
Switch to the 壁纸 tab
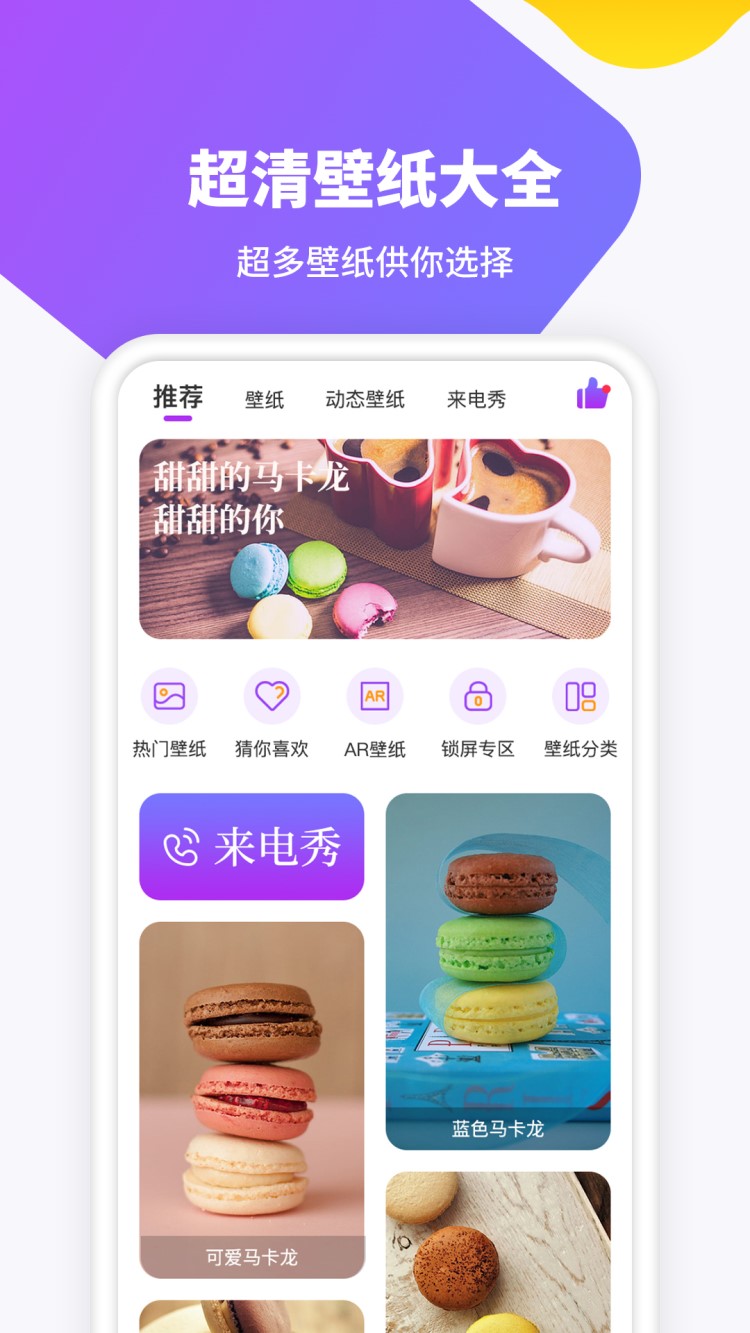click(x=262, y=397)
